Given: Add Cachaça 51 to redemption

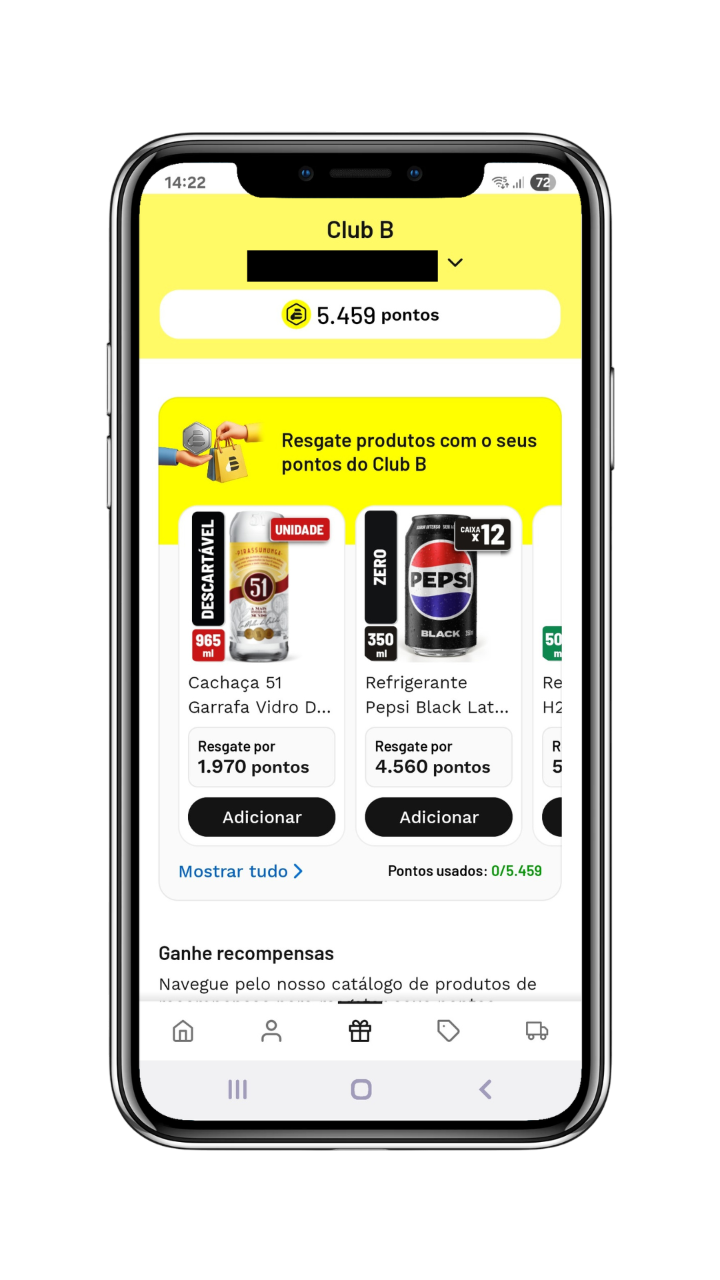Looking at the screenshot, I should coord(262,817).
